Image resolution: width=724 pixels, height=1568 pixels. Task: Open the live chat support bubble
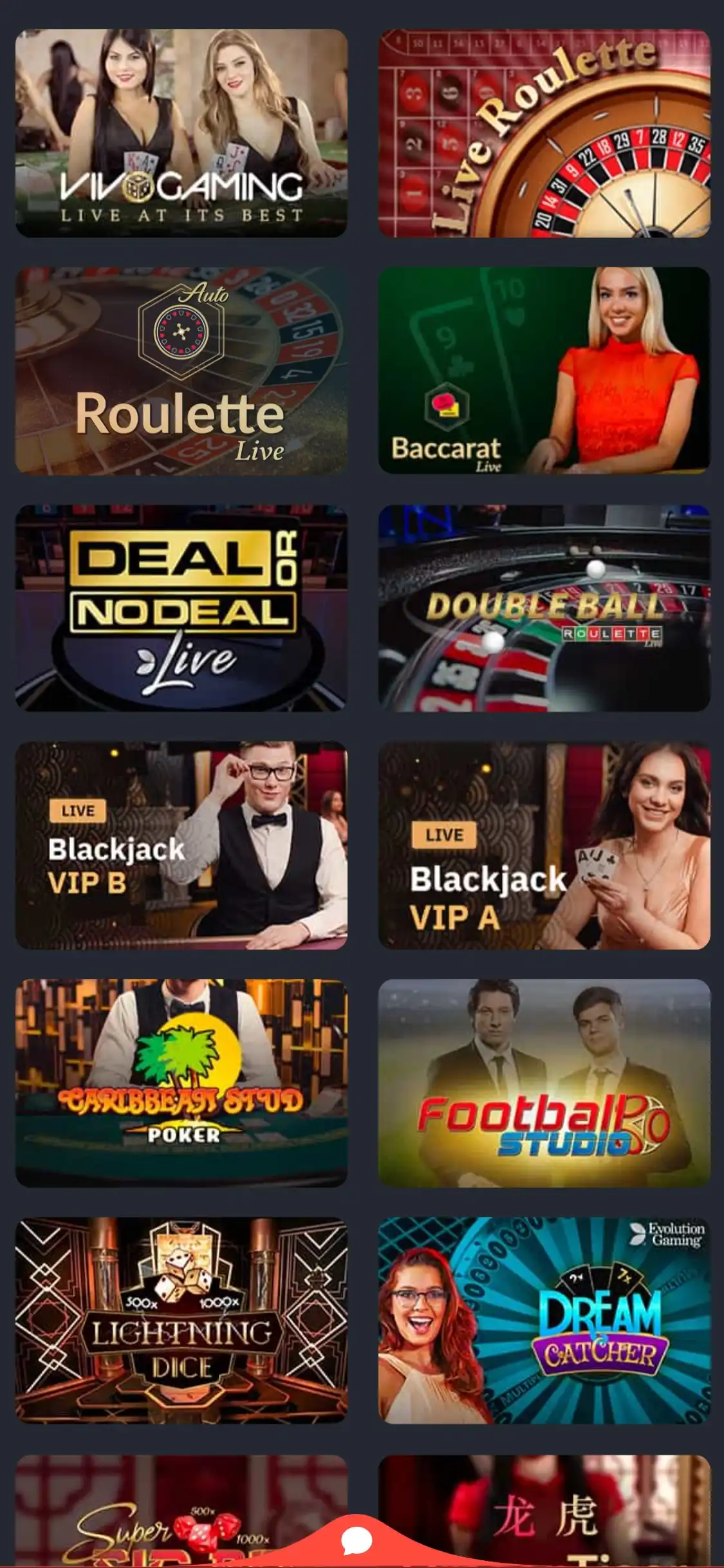point(357,1542)
